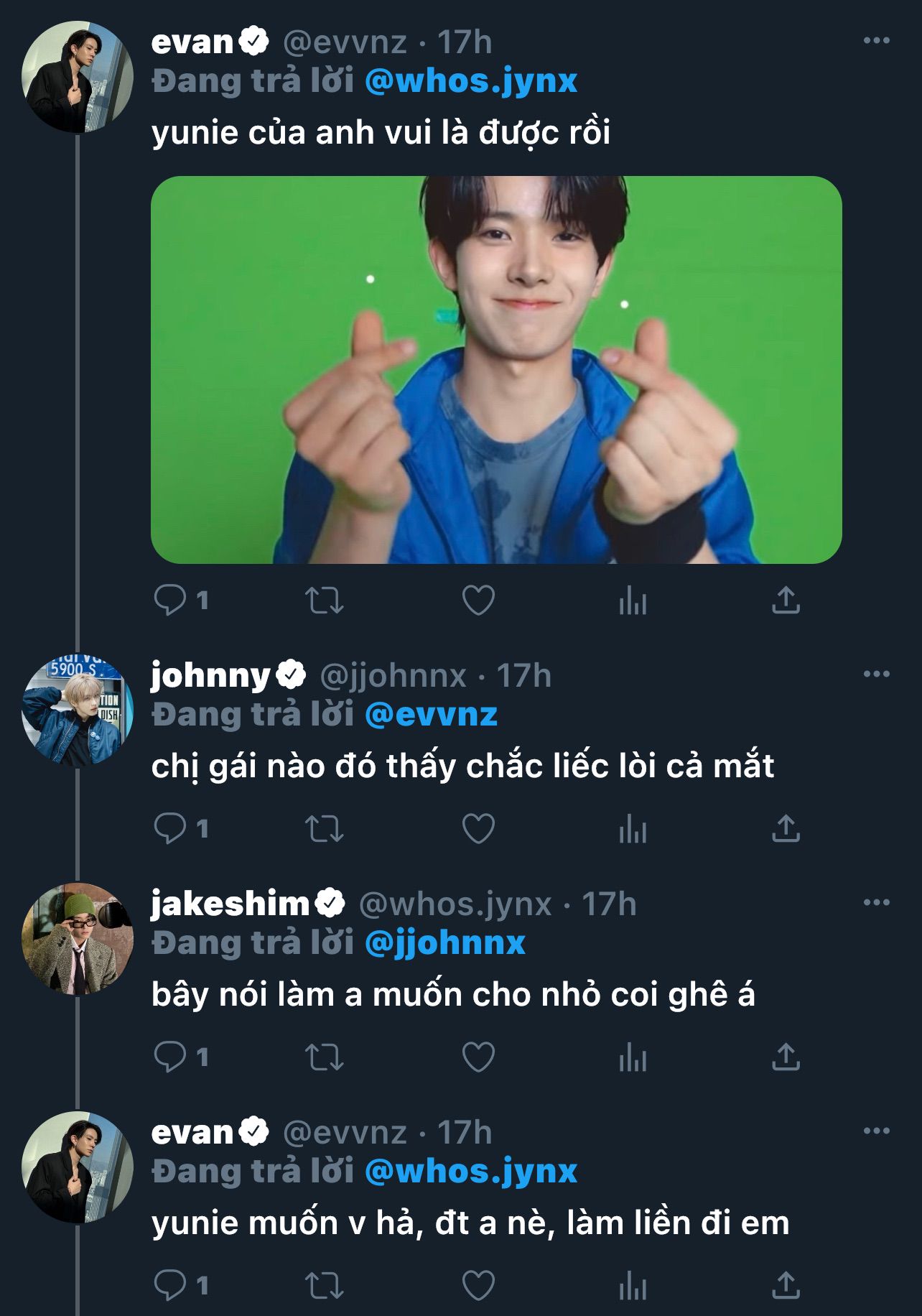
Task: Open jakeshim's profile avatar
Action: (x=78, y=939)
